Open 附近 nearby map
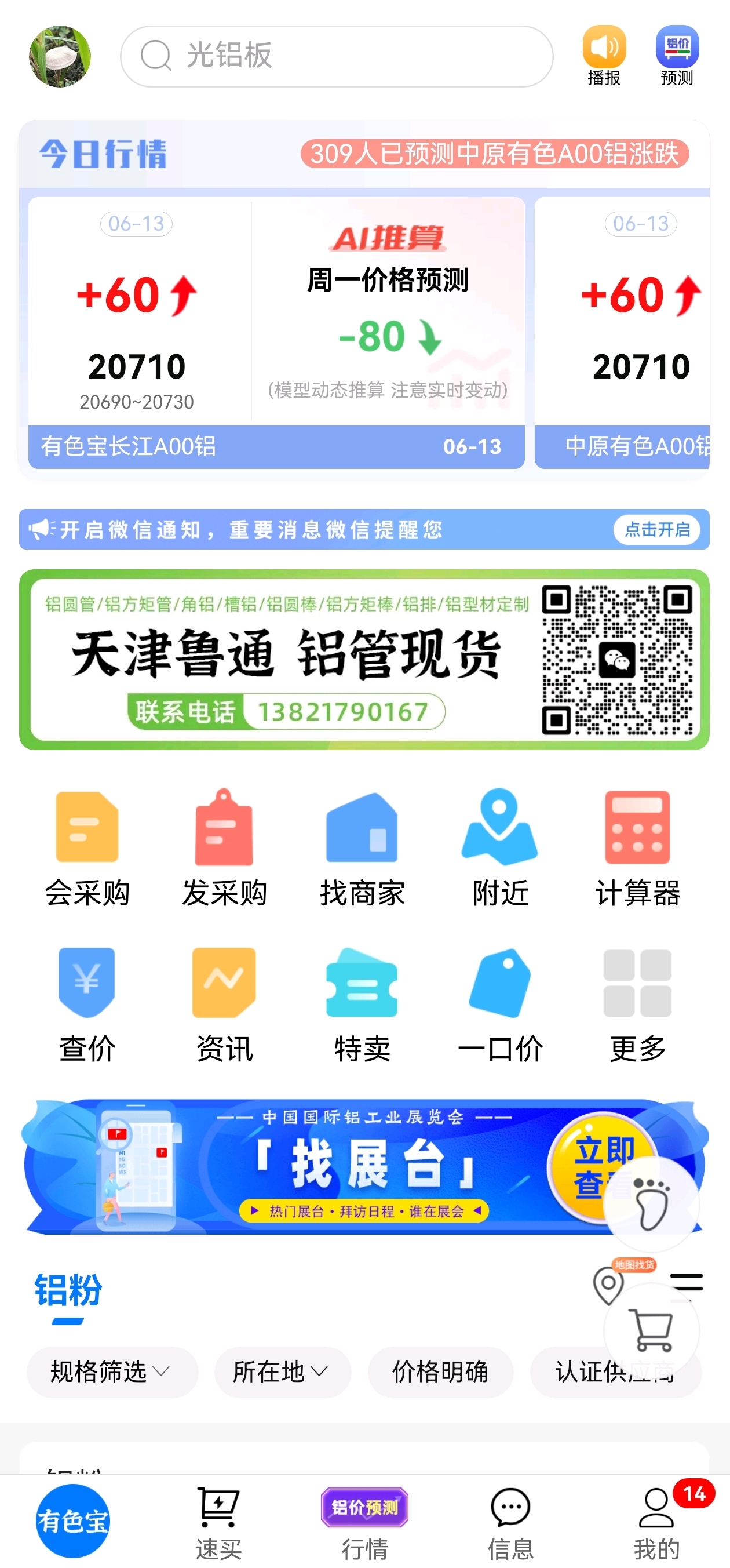 coord(500,848)
